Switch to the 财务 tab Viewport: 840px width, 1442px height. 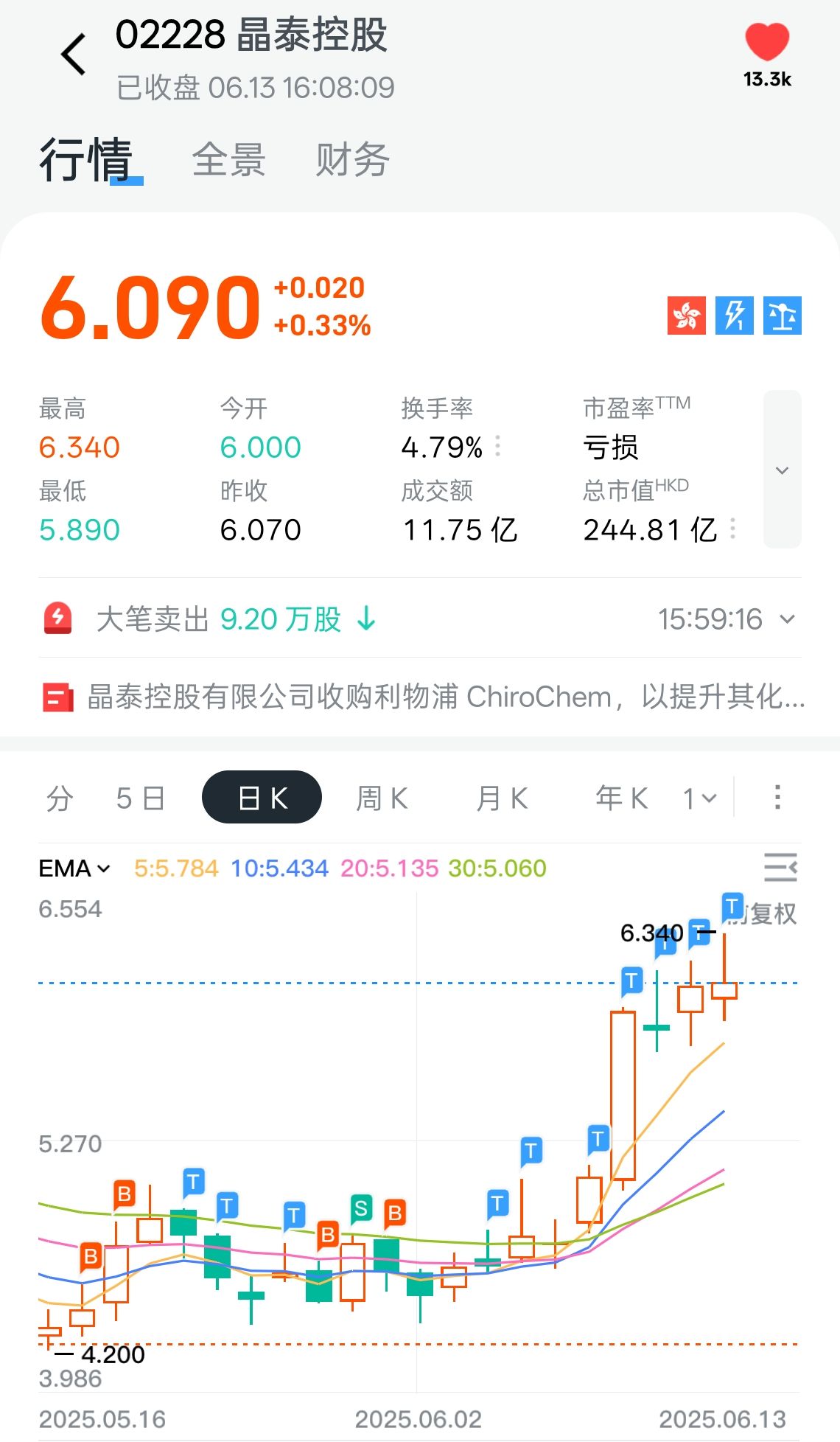[352, 160]
